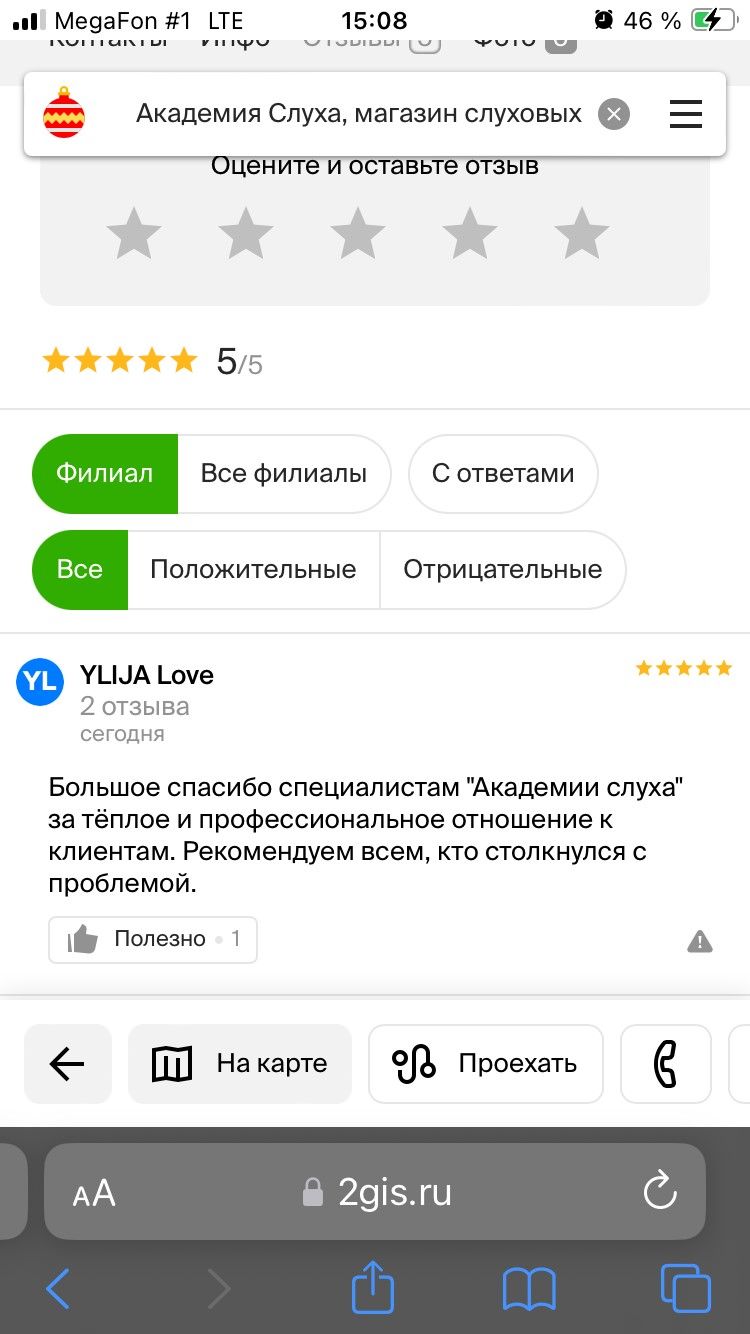Report YLIJA Love's review with warning icon
This screenshot has width=750, height=1334.
[700, 941]
